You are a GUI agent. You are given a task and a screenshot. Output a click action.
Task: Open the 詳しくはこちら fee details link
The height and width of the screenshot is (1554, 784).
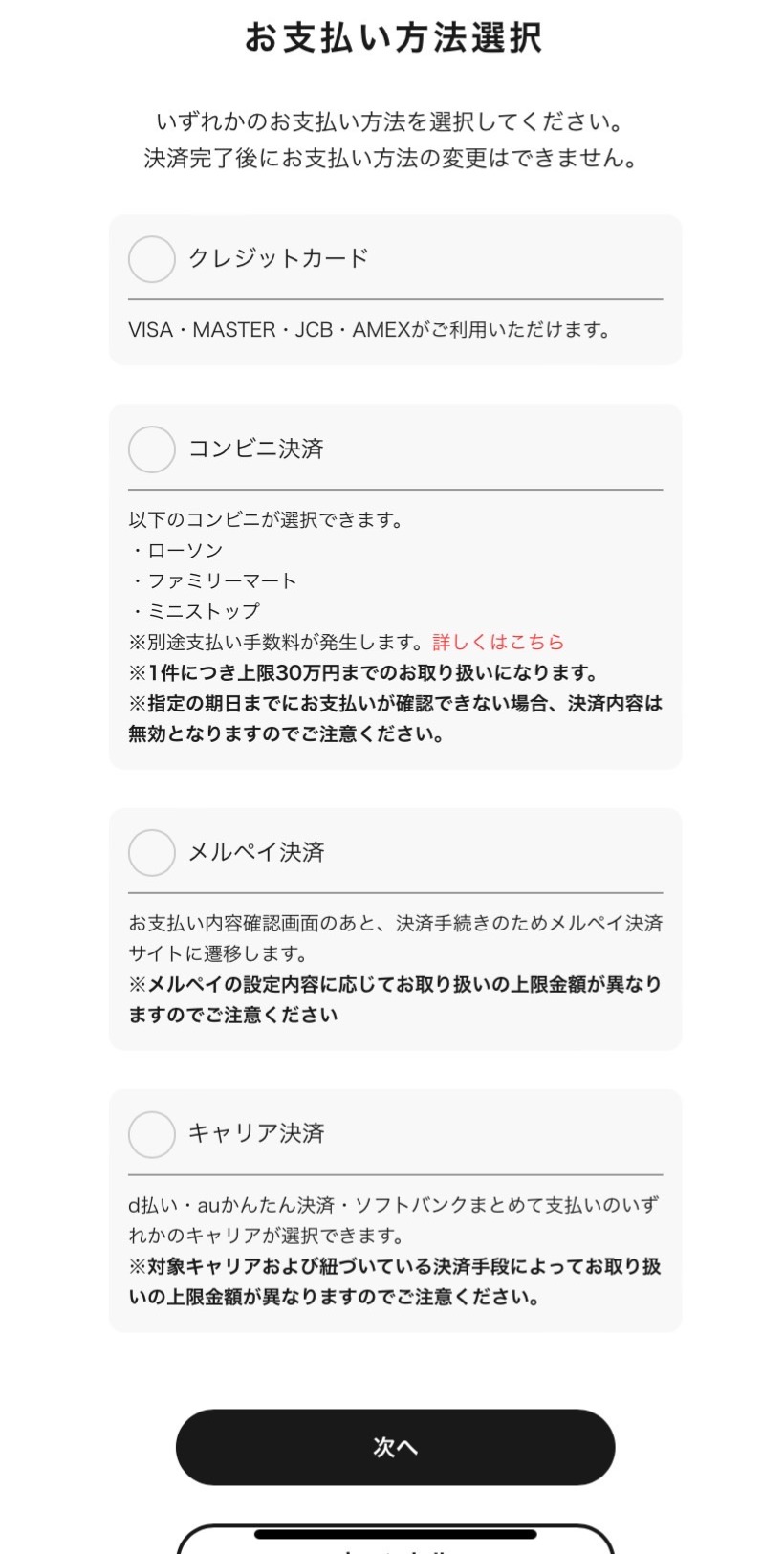click(x=498, y=642)
